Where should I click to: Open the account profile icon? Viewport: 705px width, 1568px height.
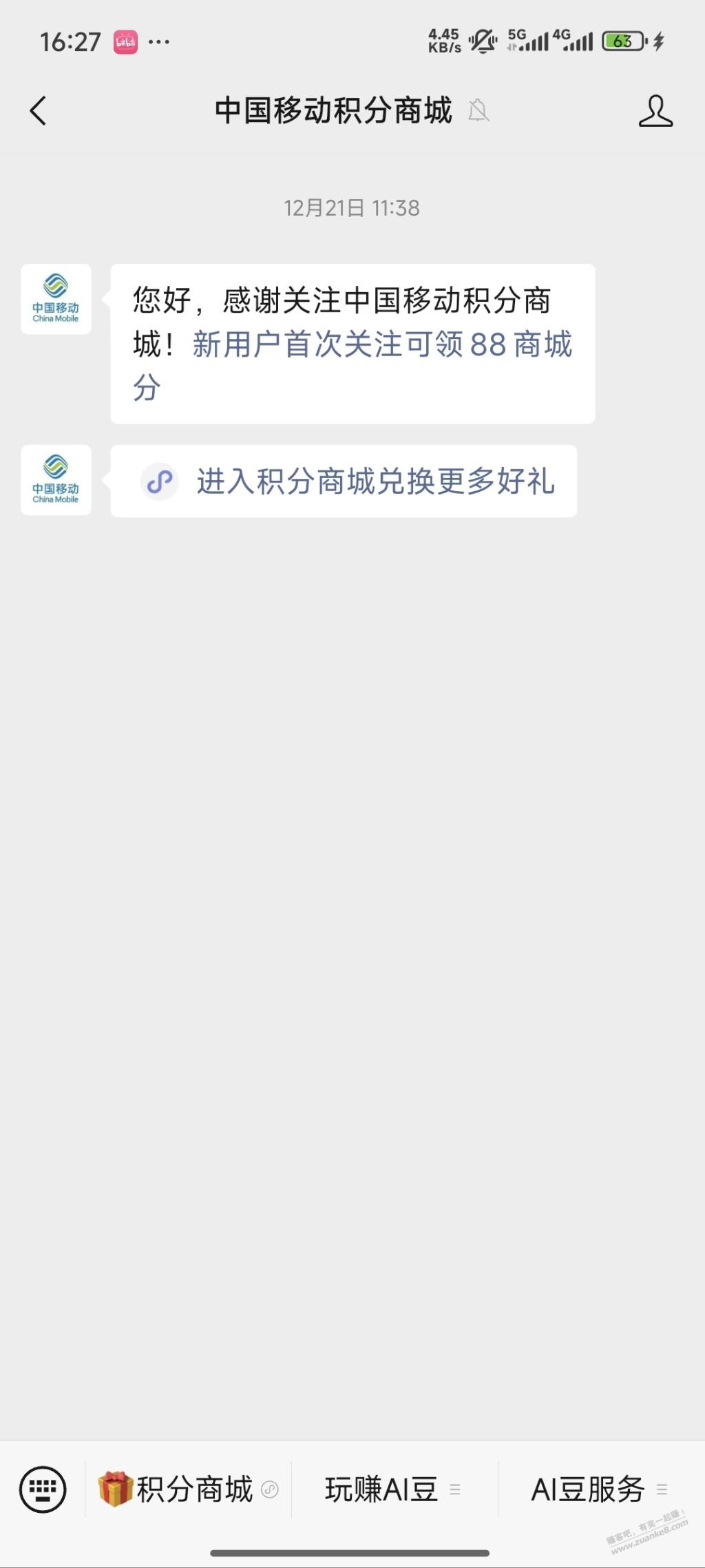click(655, 111)
